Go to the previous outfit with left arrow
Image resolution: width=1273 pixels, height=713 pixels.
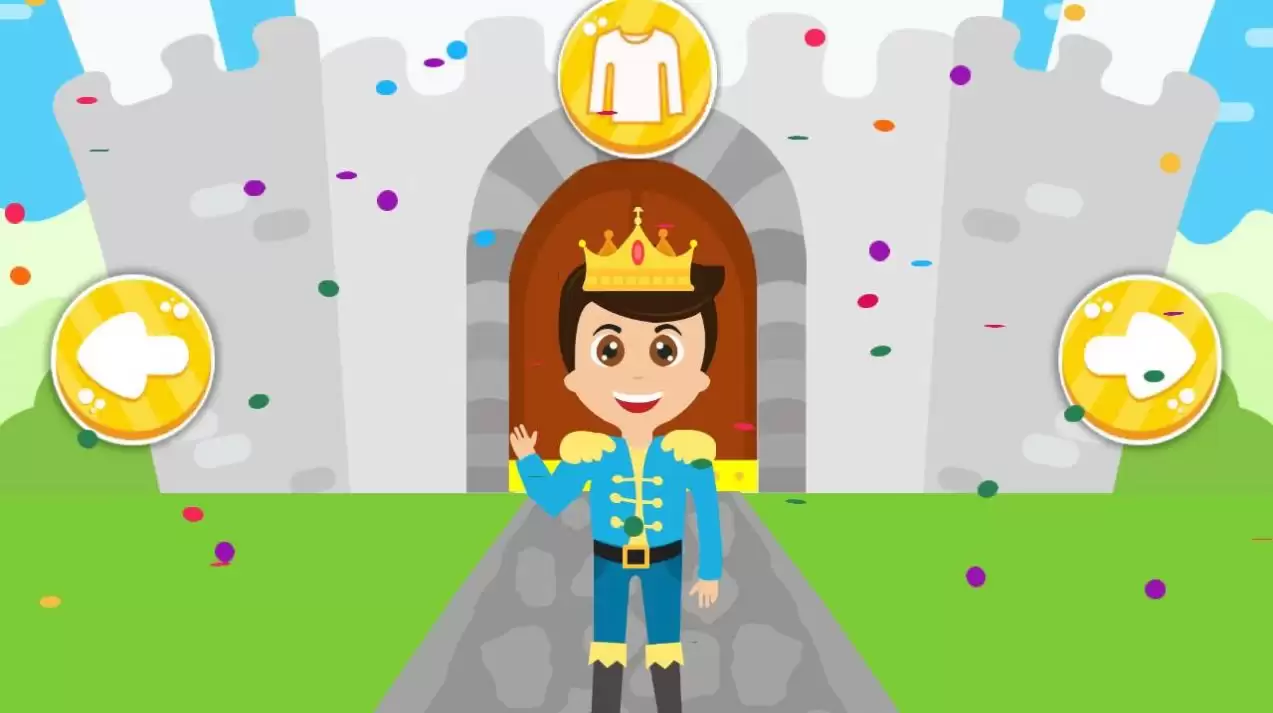(x=133, y=359)
